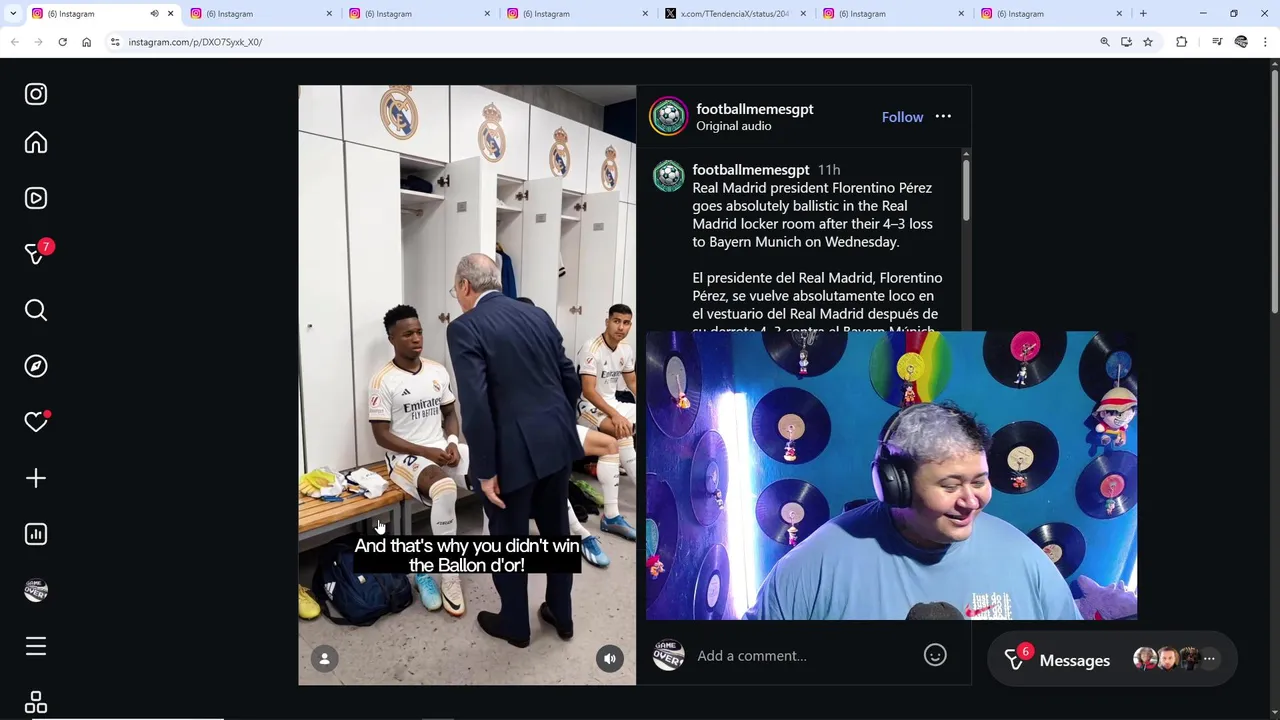Open the Explore compass page
The width and height of the screenshot is (1280, 720).
click(36, 366)
